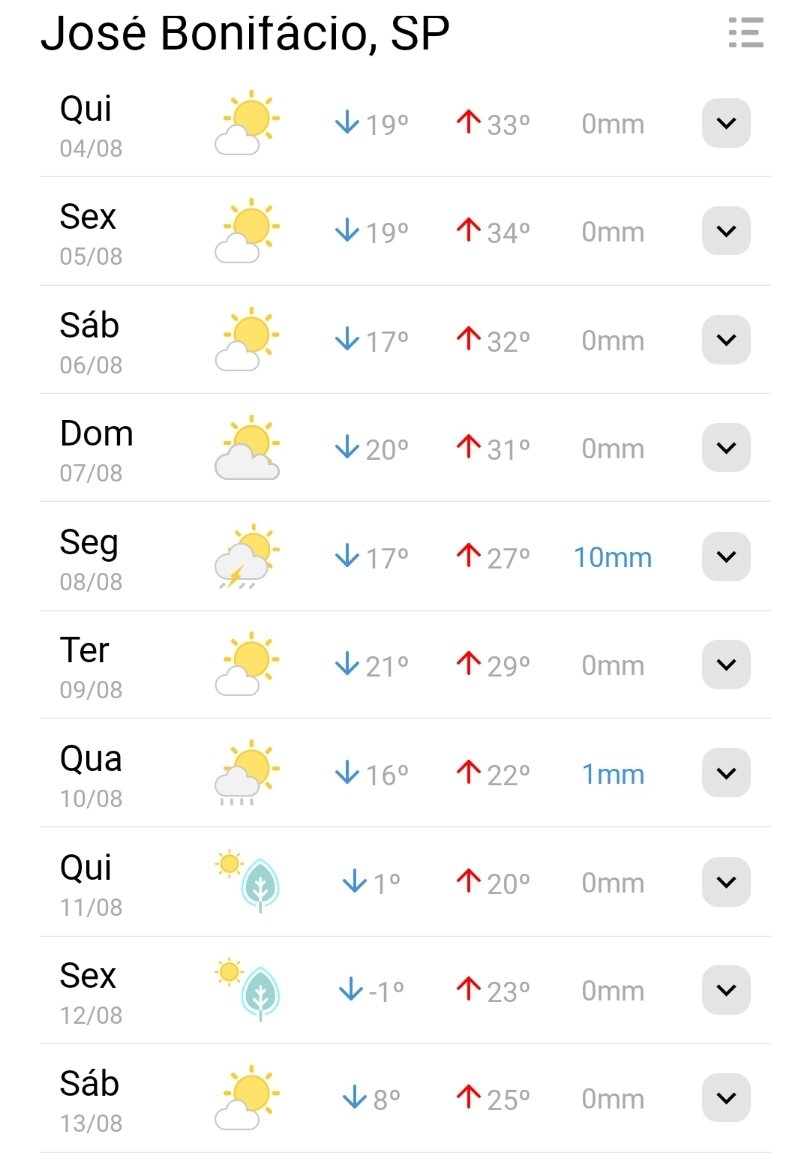Expand the Sex 05/08 forecast details
The image size is (810, 1153).
point(726,232)
